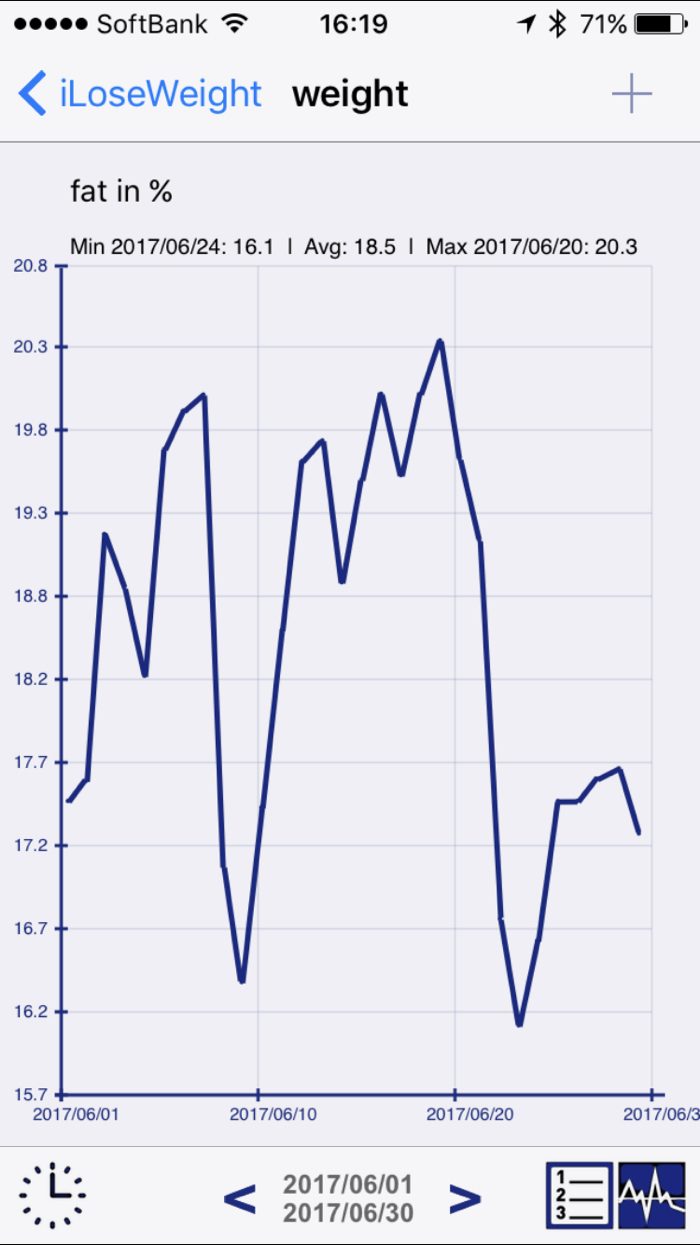This screenshot has width=700, height=1245.
Task: Go to the next date range
Action: click(x=465, y=1198)
